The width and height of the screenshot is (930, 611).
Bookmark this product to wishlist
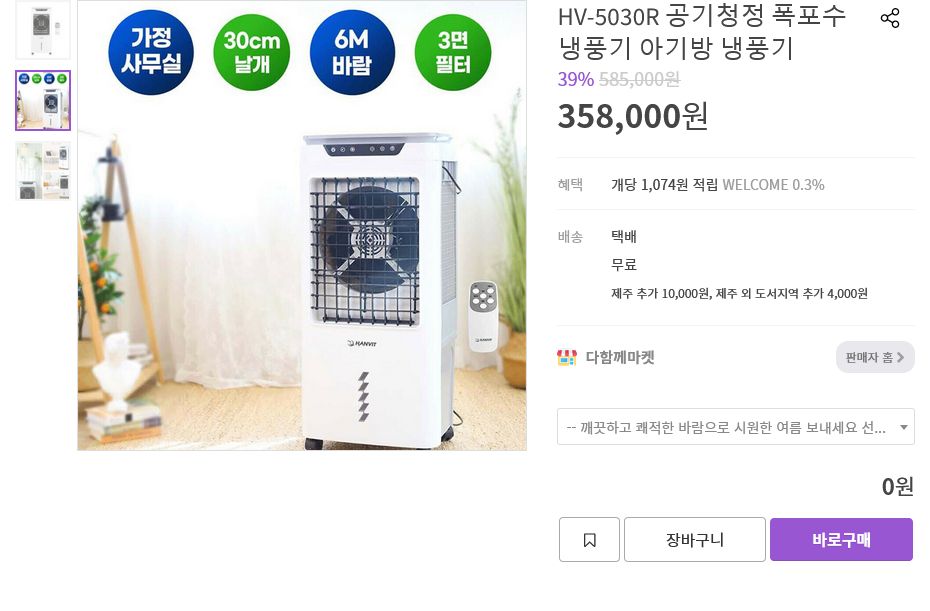(x=589, y=540)
